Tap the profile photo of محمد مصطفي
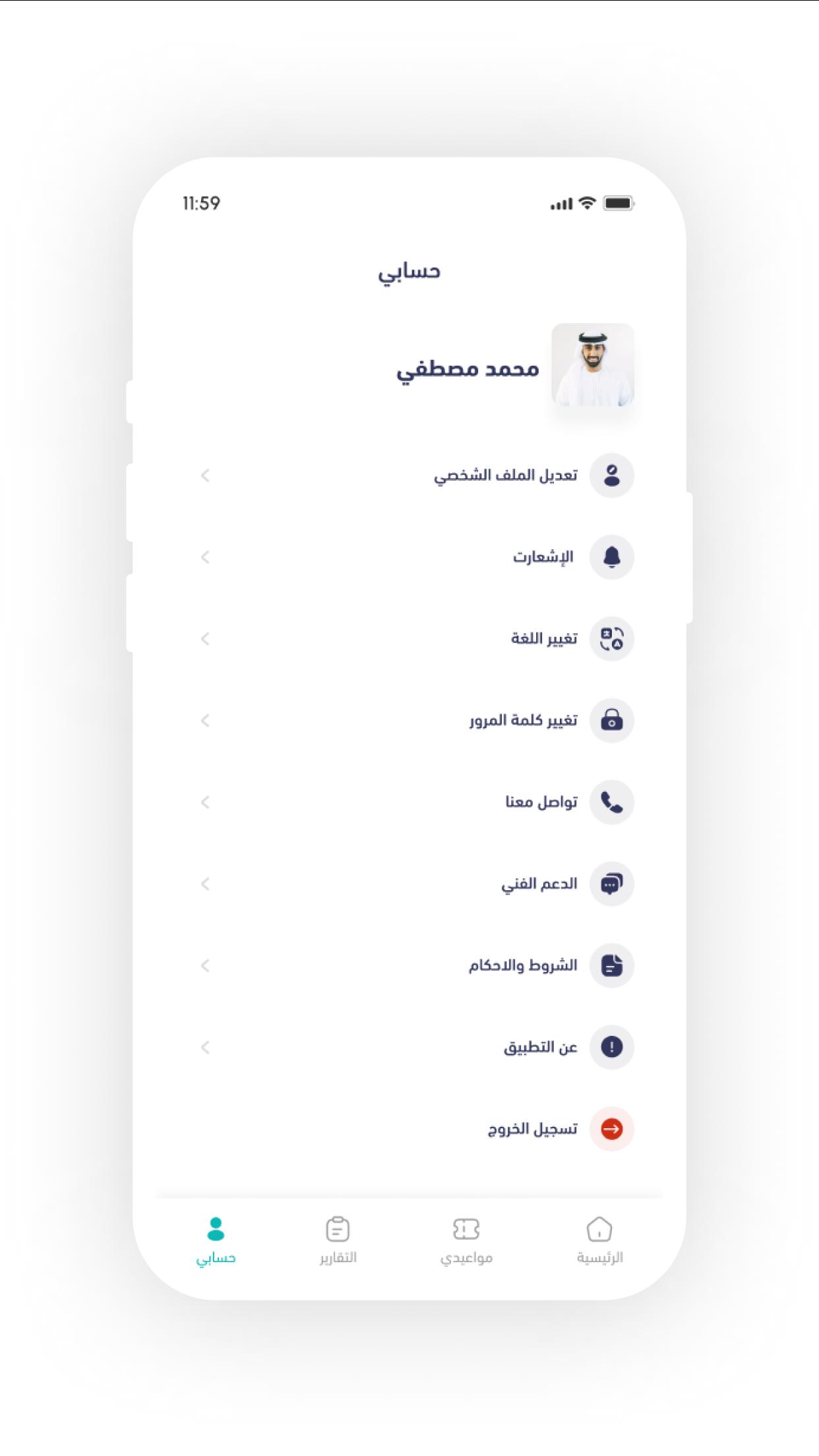 pyautogui.click(x=593, y=365)
